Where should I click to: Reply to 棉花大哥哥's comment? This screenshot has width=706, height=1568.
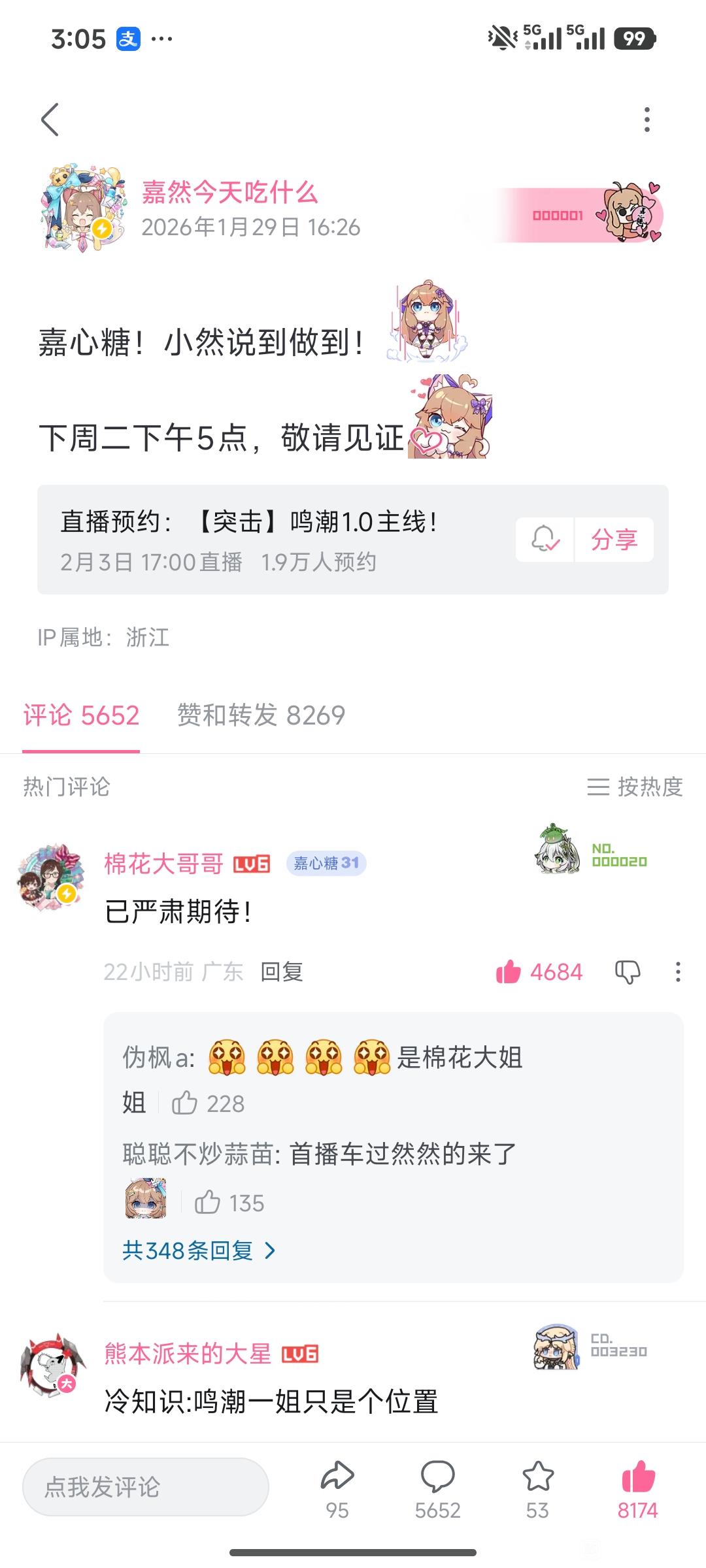pos(282,972)
